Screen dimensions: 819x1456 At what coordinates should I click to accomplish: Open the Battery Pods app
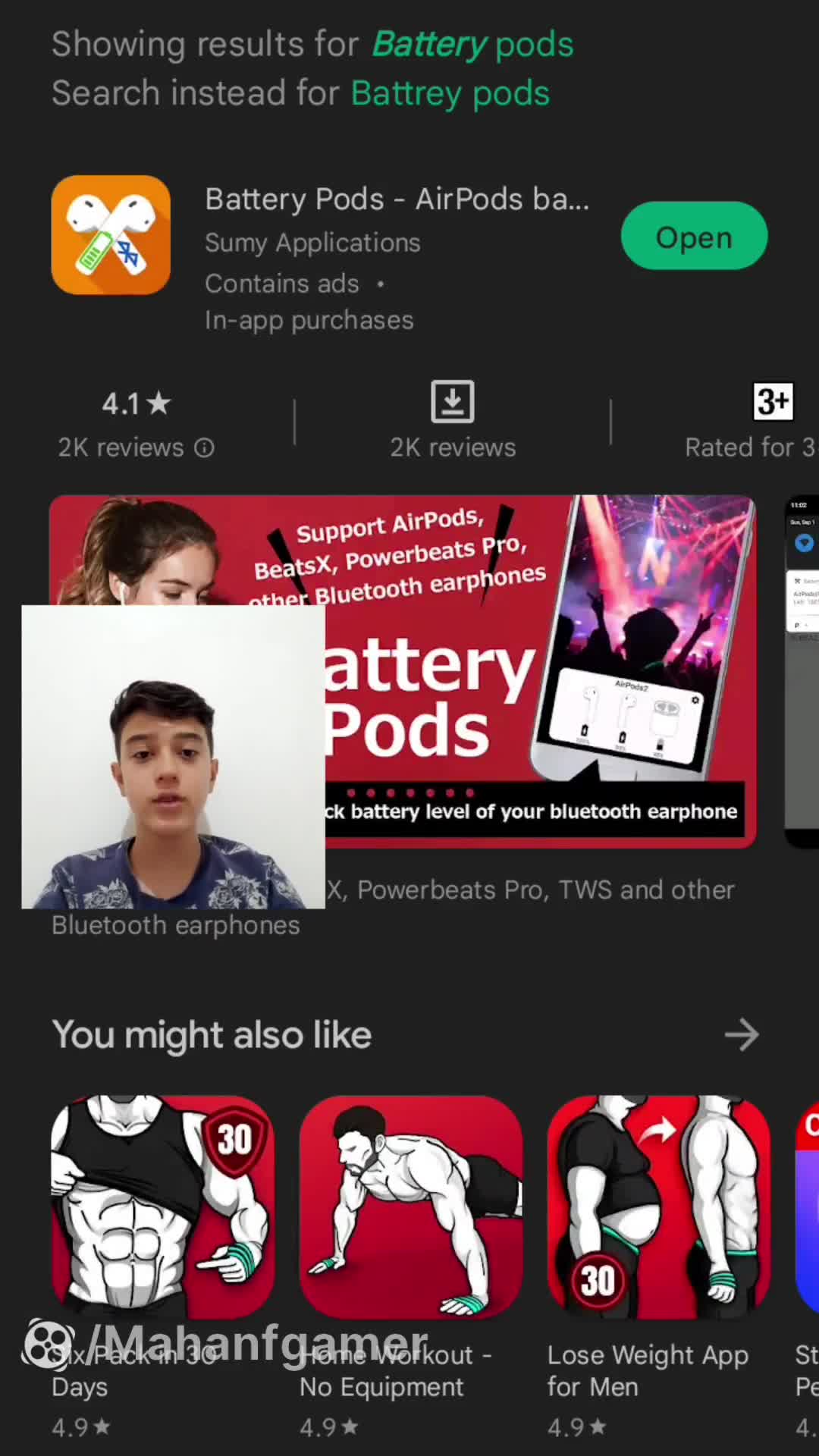click(x=694, y=236)
